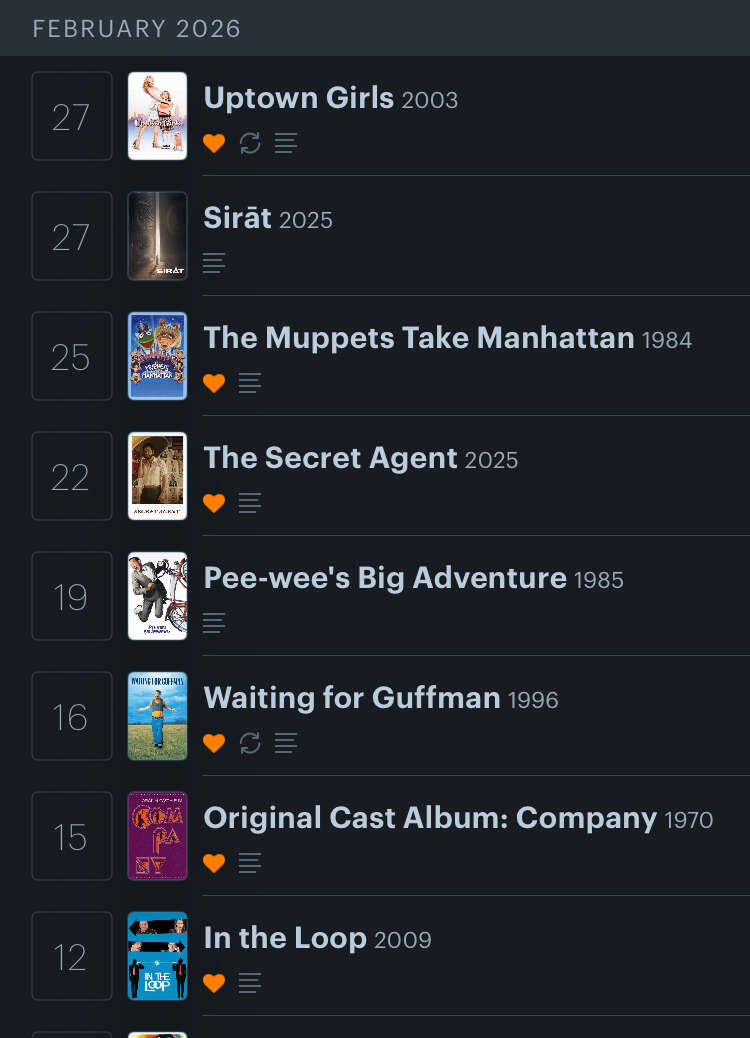
Task: Open the In the Loop entry
Action: coord(284,938)
